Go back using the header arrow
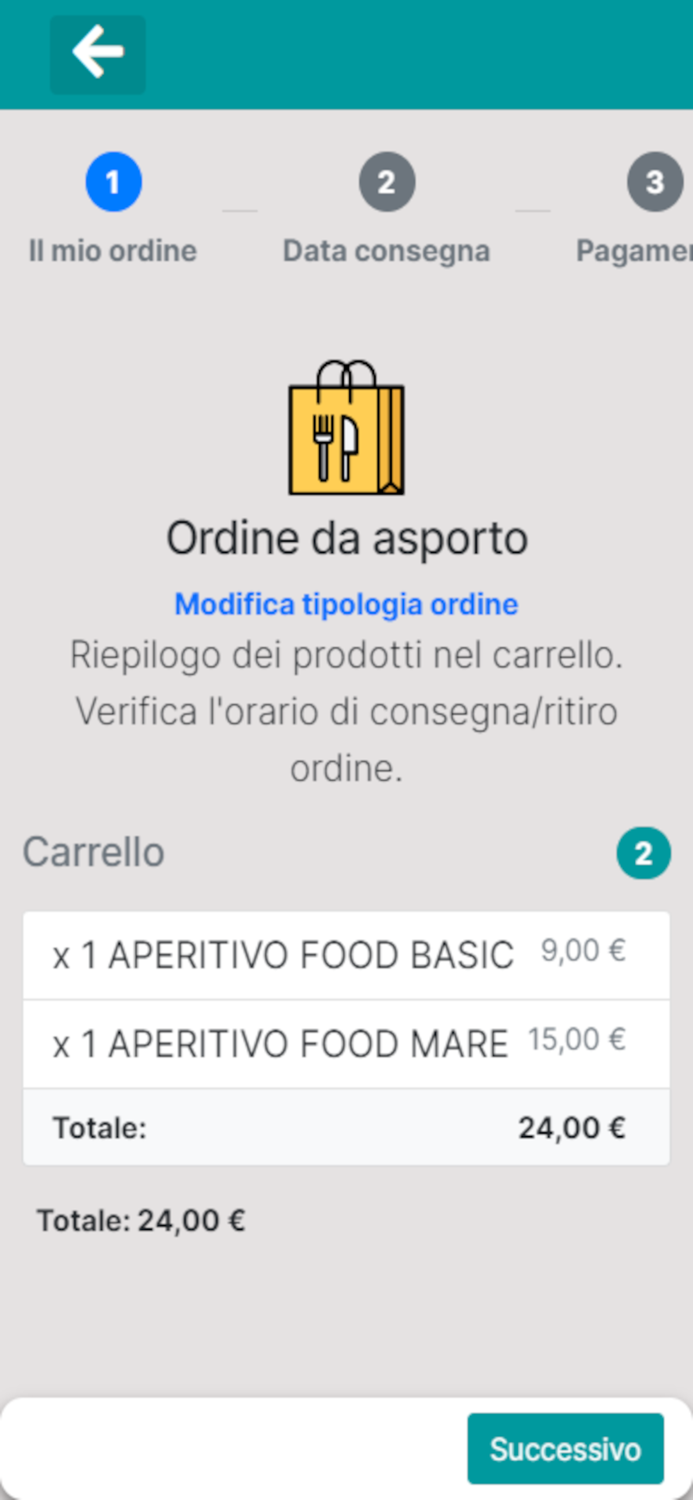Image resolution: width=693 pixels, height=1500 pixels. pyautogui.click(x=98, y=54)
